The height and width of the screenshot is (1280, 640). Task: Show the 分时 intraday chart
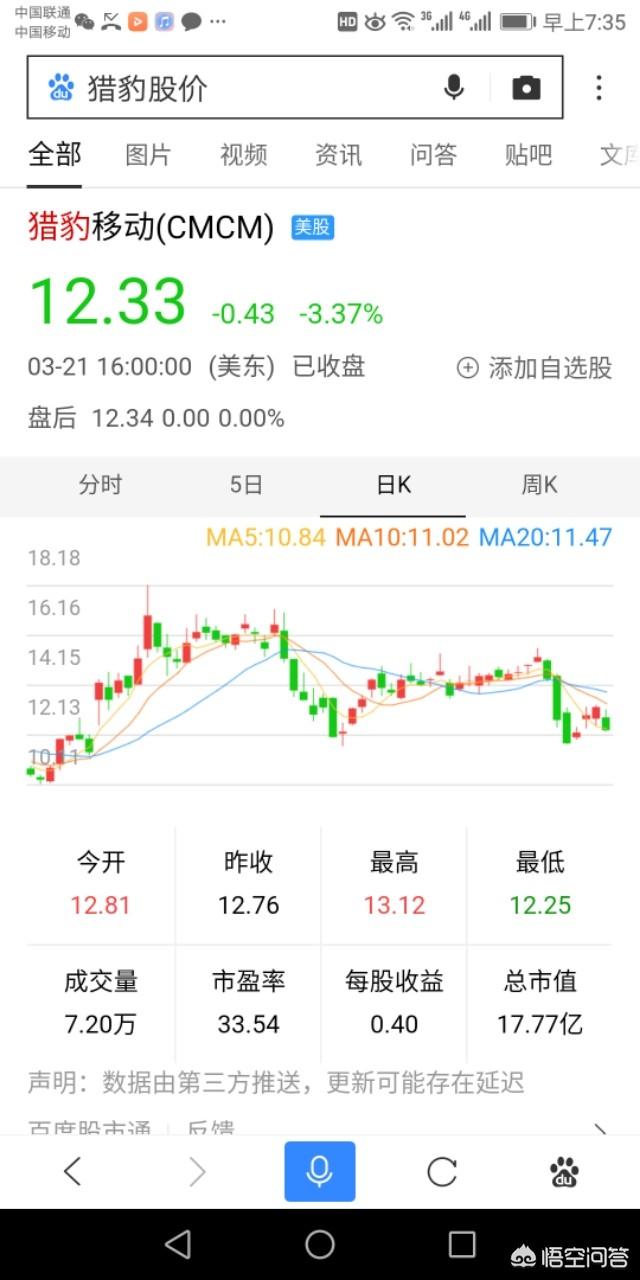[x=100, y=485]
